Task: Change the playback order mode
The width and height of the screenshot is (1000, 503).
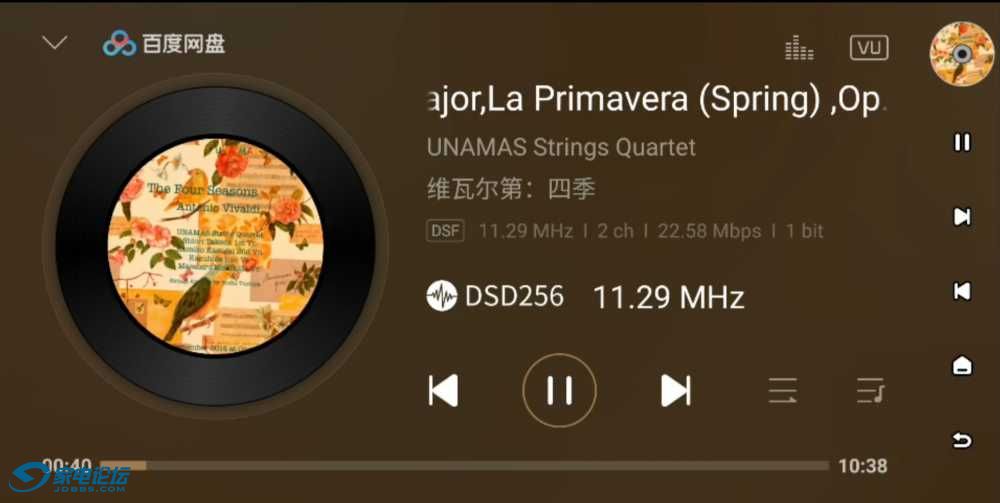Action: 782,390
